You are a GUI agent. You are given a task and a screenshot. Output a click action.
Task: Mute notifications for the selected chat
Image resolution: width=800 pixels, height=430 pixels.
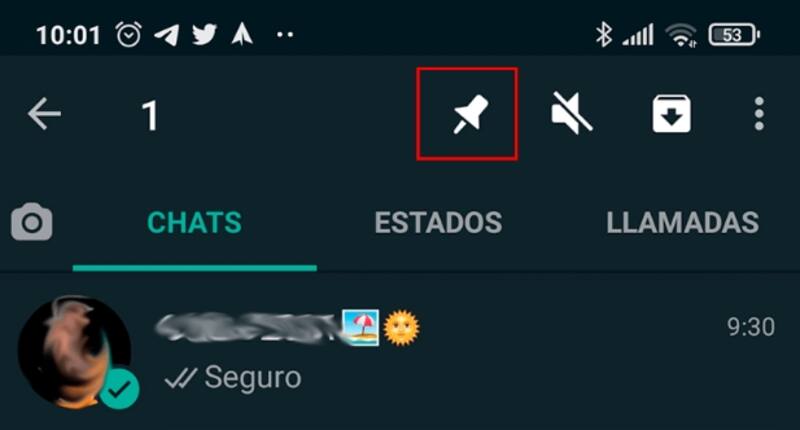571,114
